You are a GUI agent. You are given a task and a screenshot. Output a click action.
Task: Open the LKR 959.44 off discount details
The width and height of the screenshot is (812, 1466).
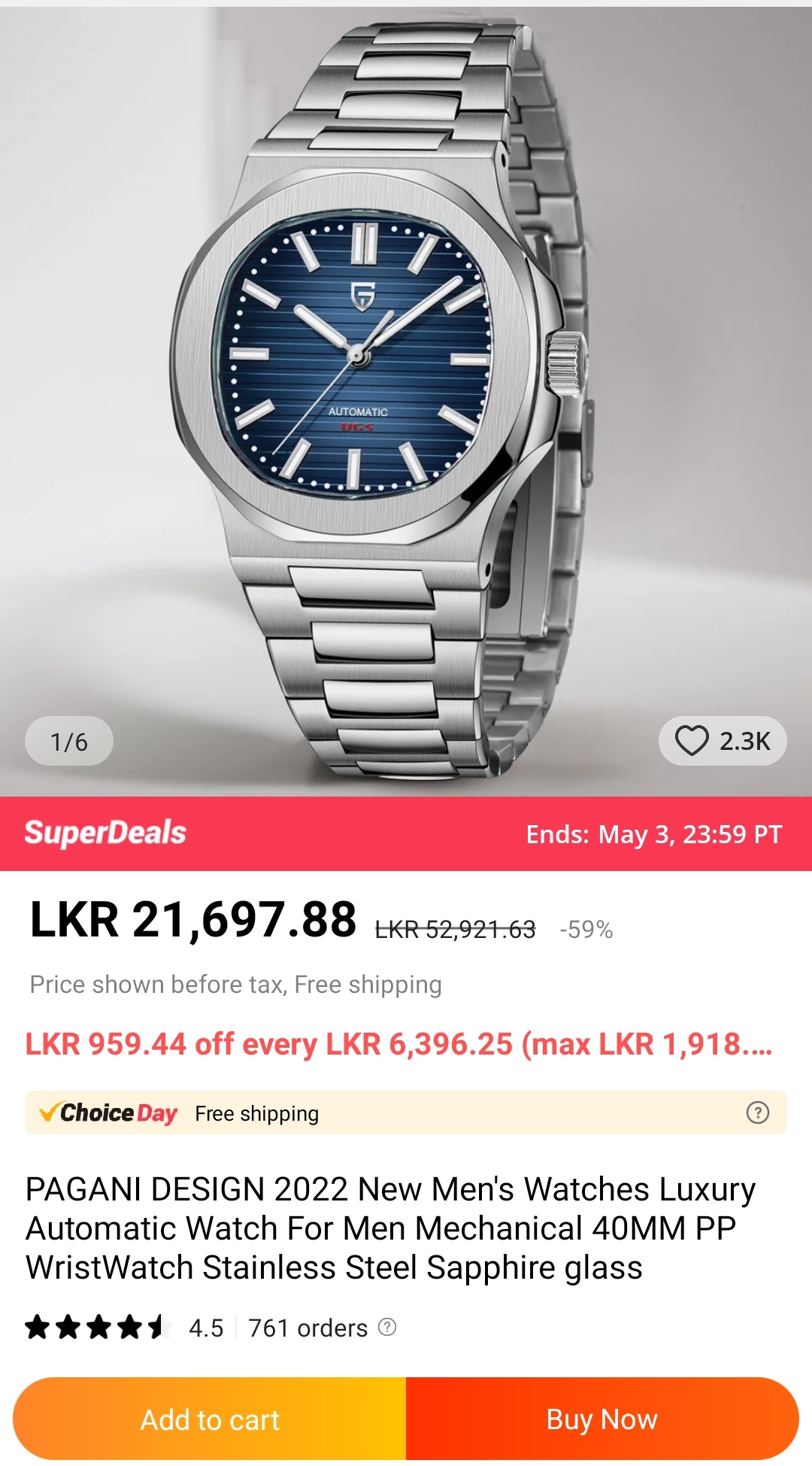click(398, 1044)
